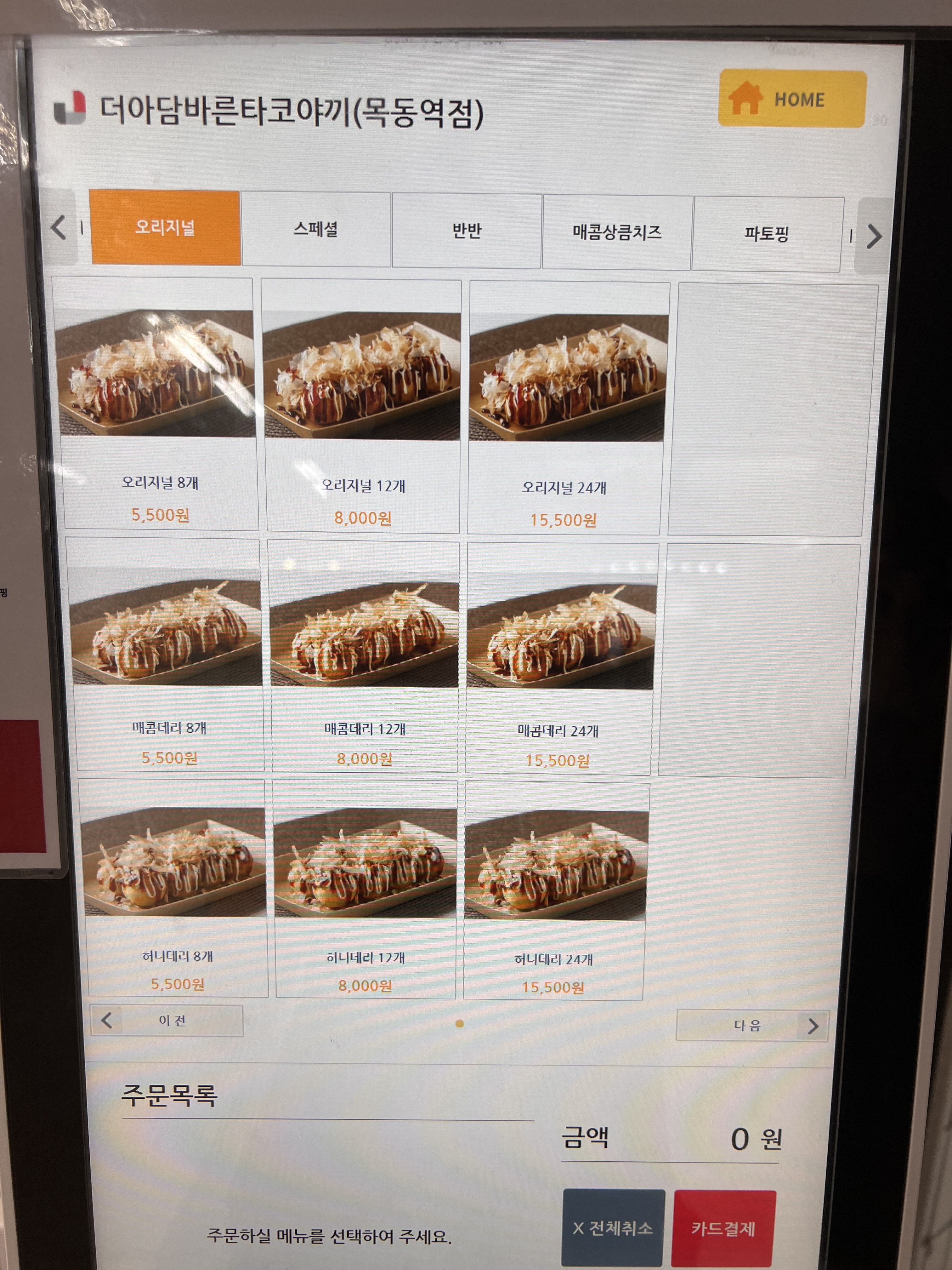Screen dimensions: 952x1270
Task: Switch to the 반반 tab
Action: (466, 231)
